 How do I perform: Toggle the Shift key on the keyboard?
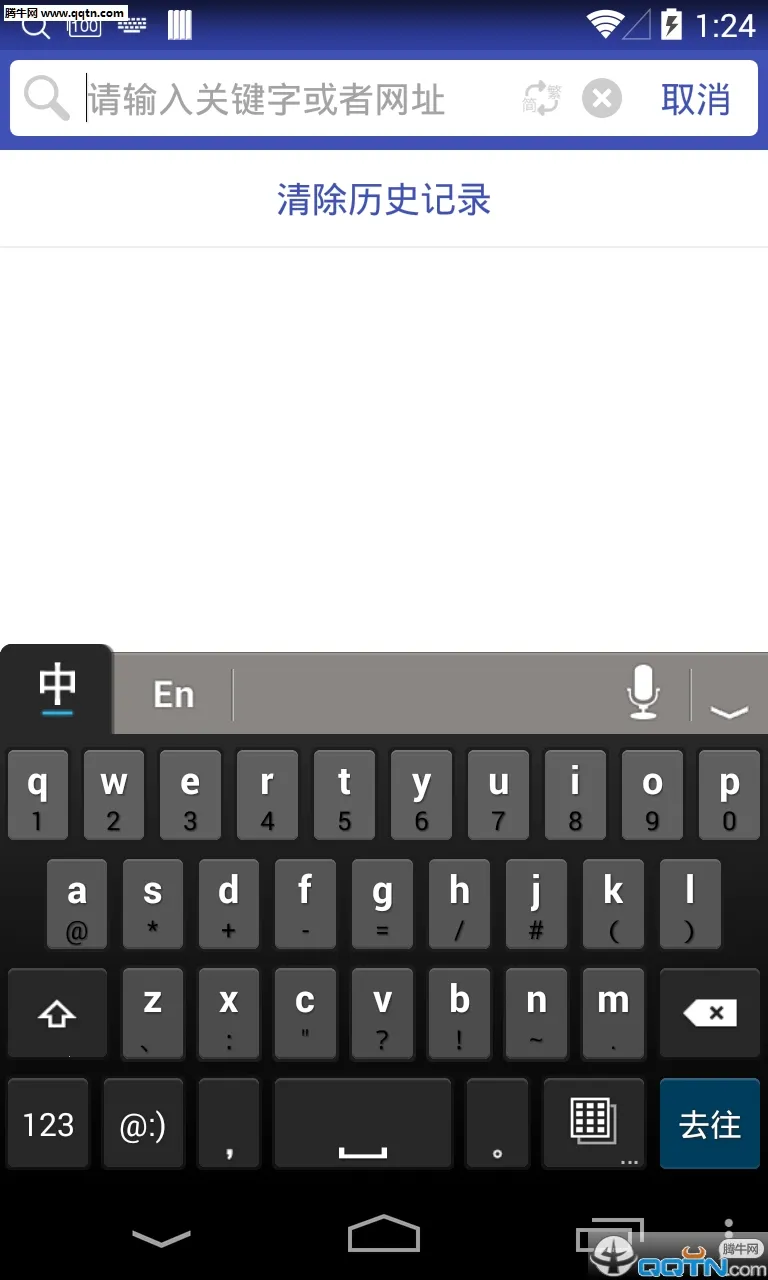(56, 1013)
